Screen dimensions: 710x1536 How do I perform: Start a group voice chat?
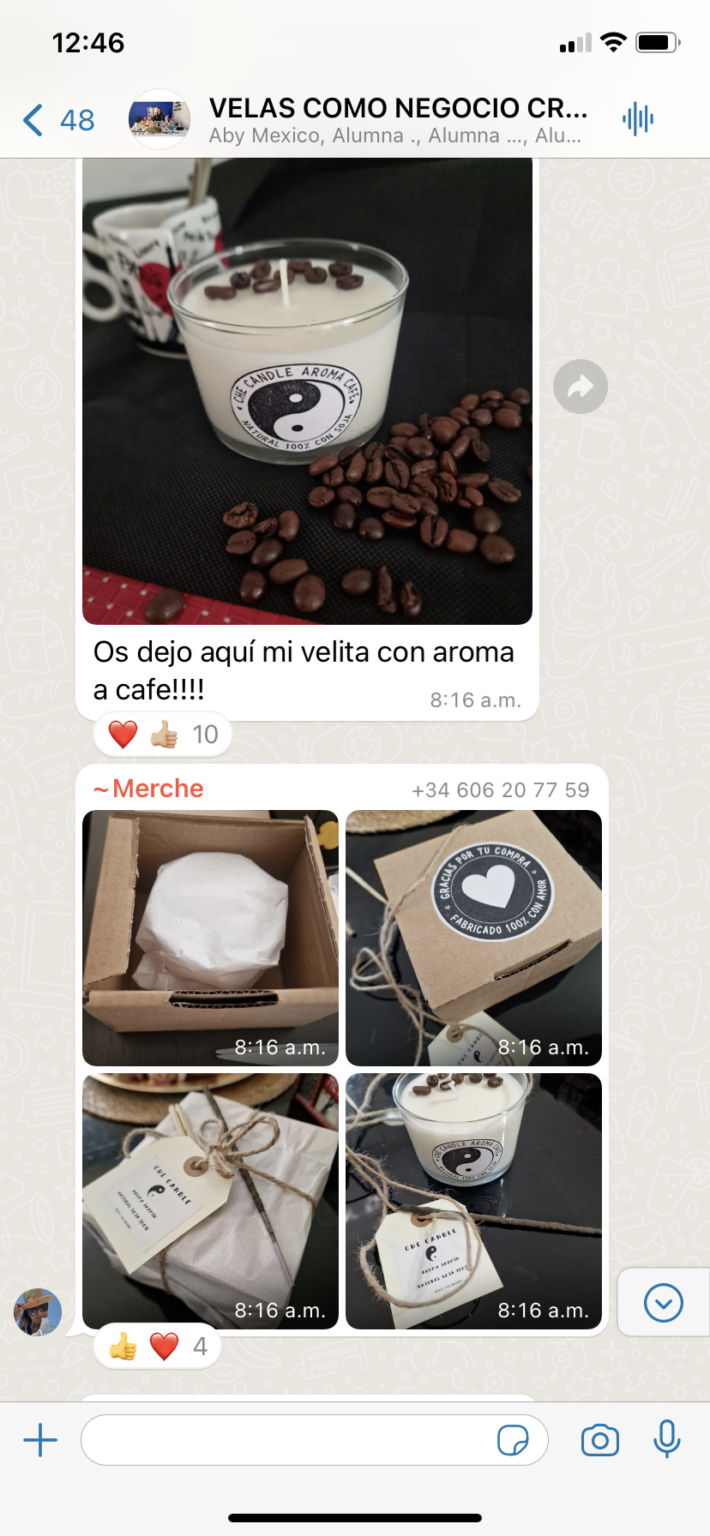tap(637, 120)
